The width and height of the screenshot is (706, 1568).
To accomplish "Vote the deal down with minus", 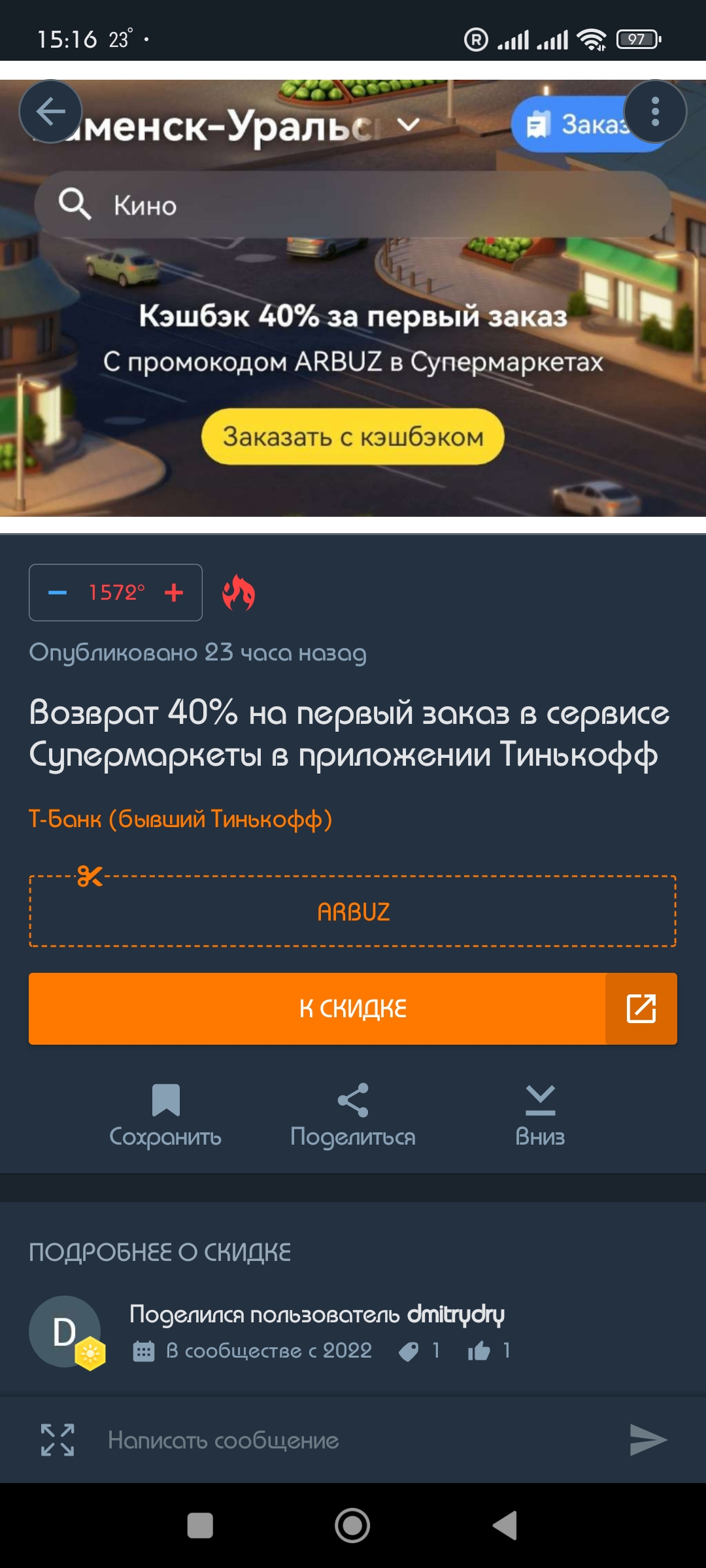I will click(58, 593).
